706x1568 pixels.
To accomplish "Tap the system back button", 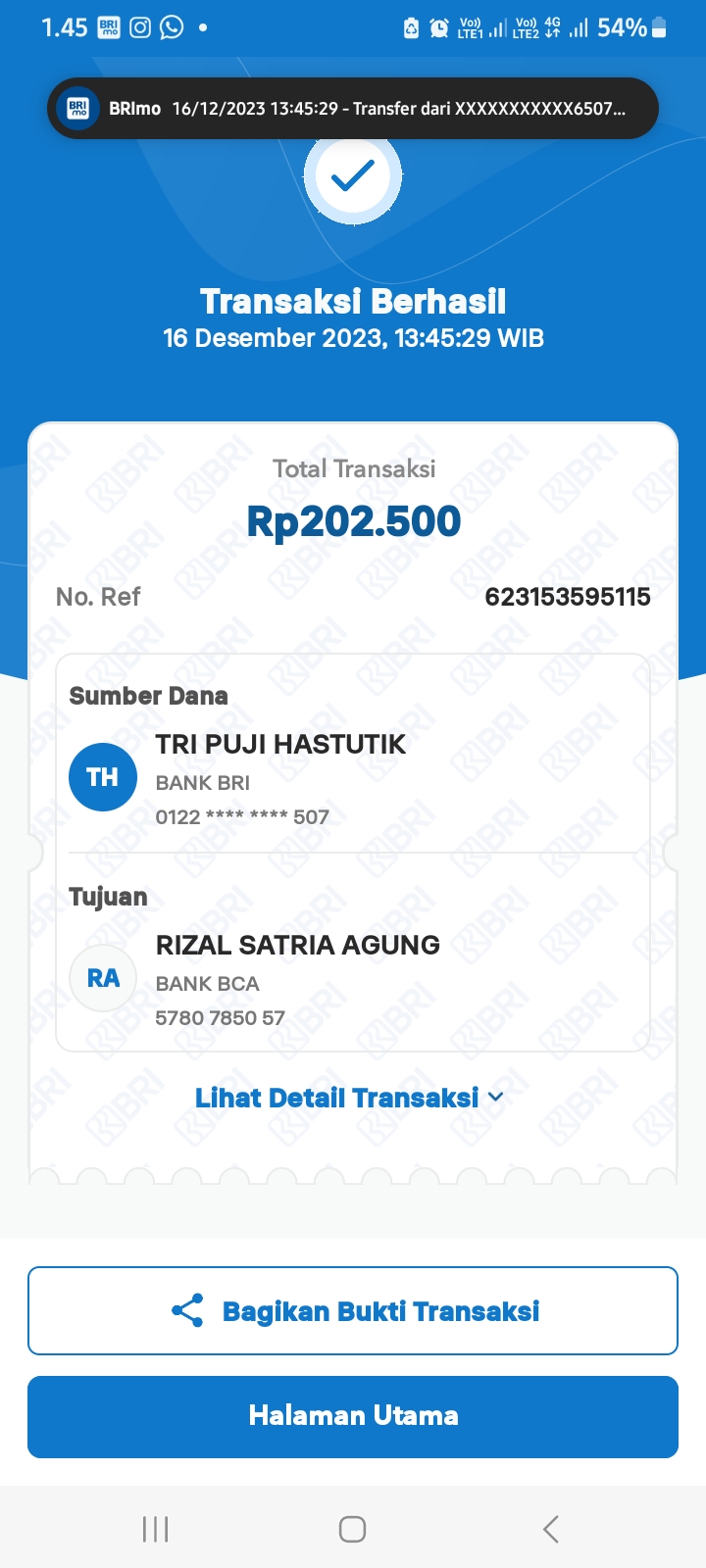I will pyautogui.click(x=550, y=1529).
